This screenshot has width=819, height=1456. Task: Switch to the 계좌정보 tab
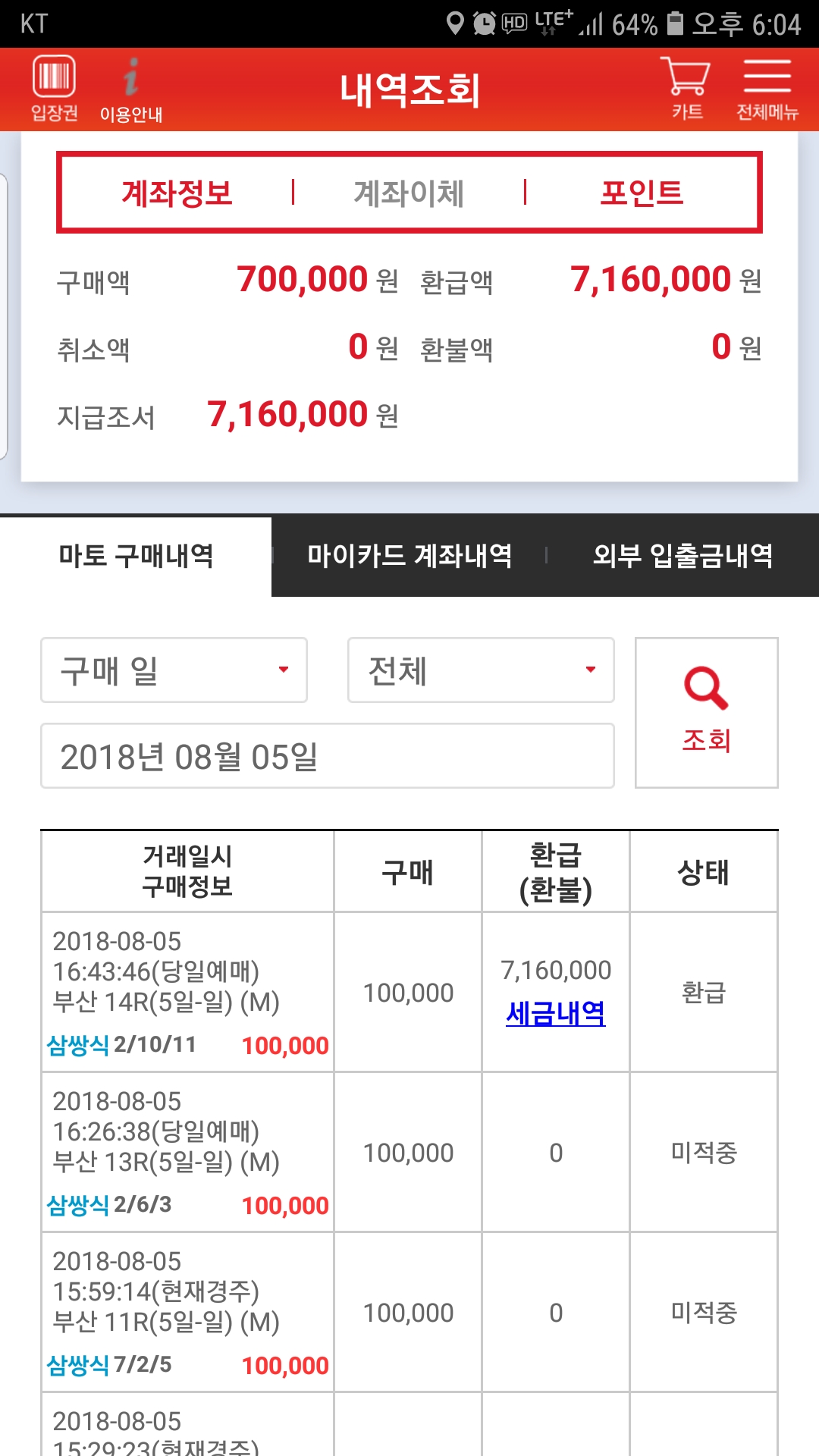pyautogui.click(x=177, y=193)
